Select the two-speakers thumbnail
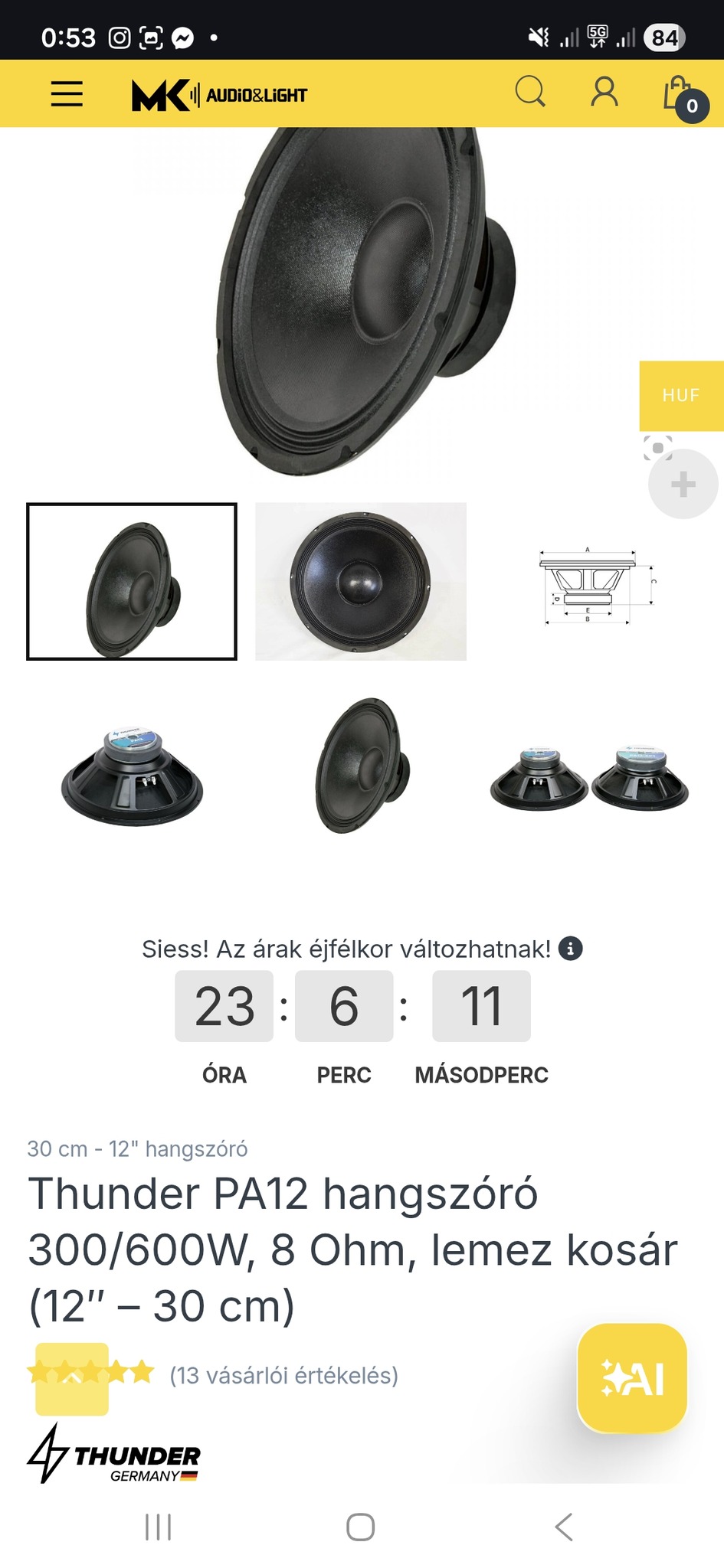The image size is (724, 1568). pyautogui.click(x=589, y=779)
